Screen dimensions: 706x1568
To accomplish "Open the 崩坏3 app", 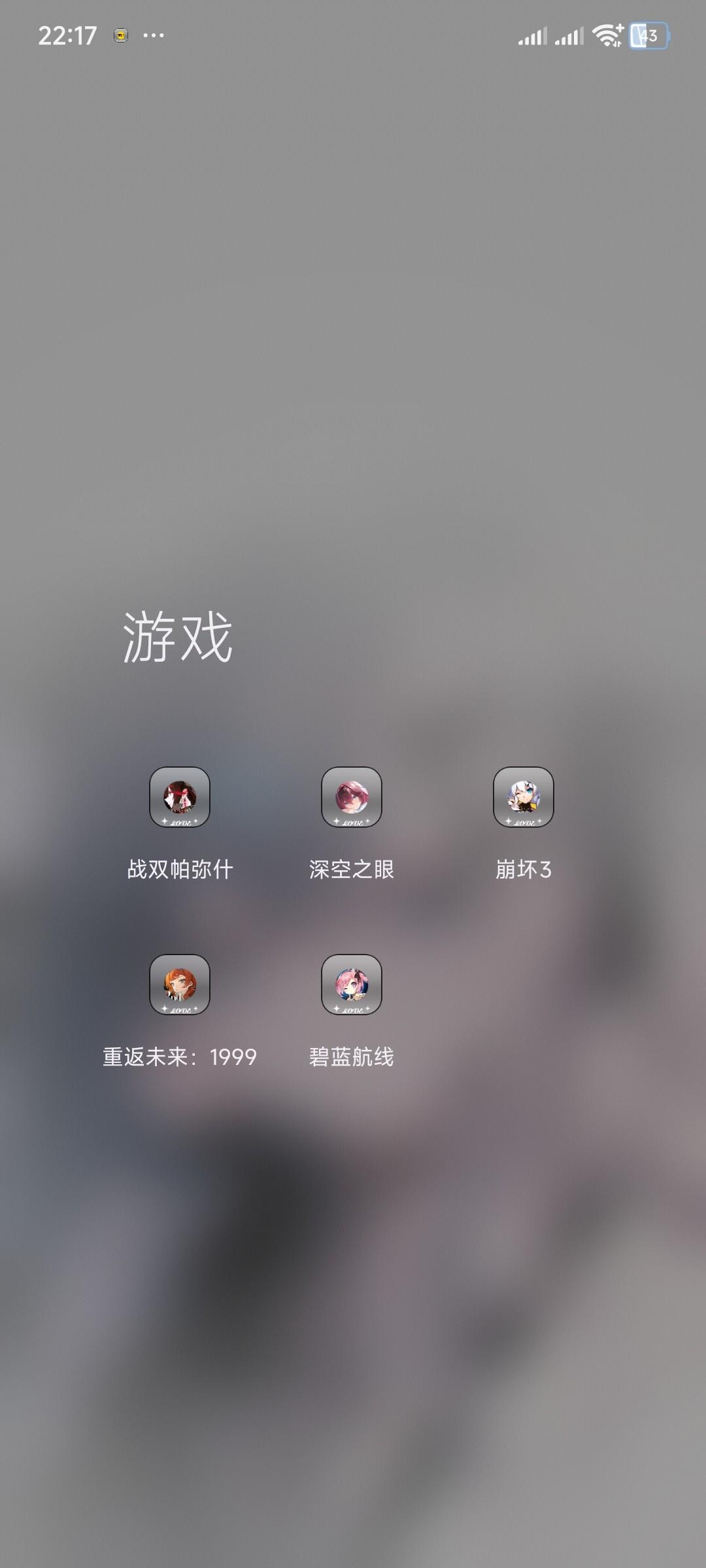I will tap(524, 797).
